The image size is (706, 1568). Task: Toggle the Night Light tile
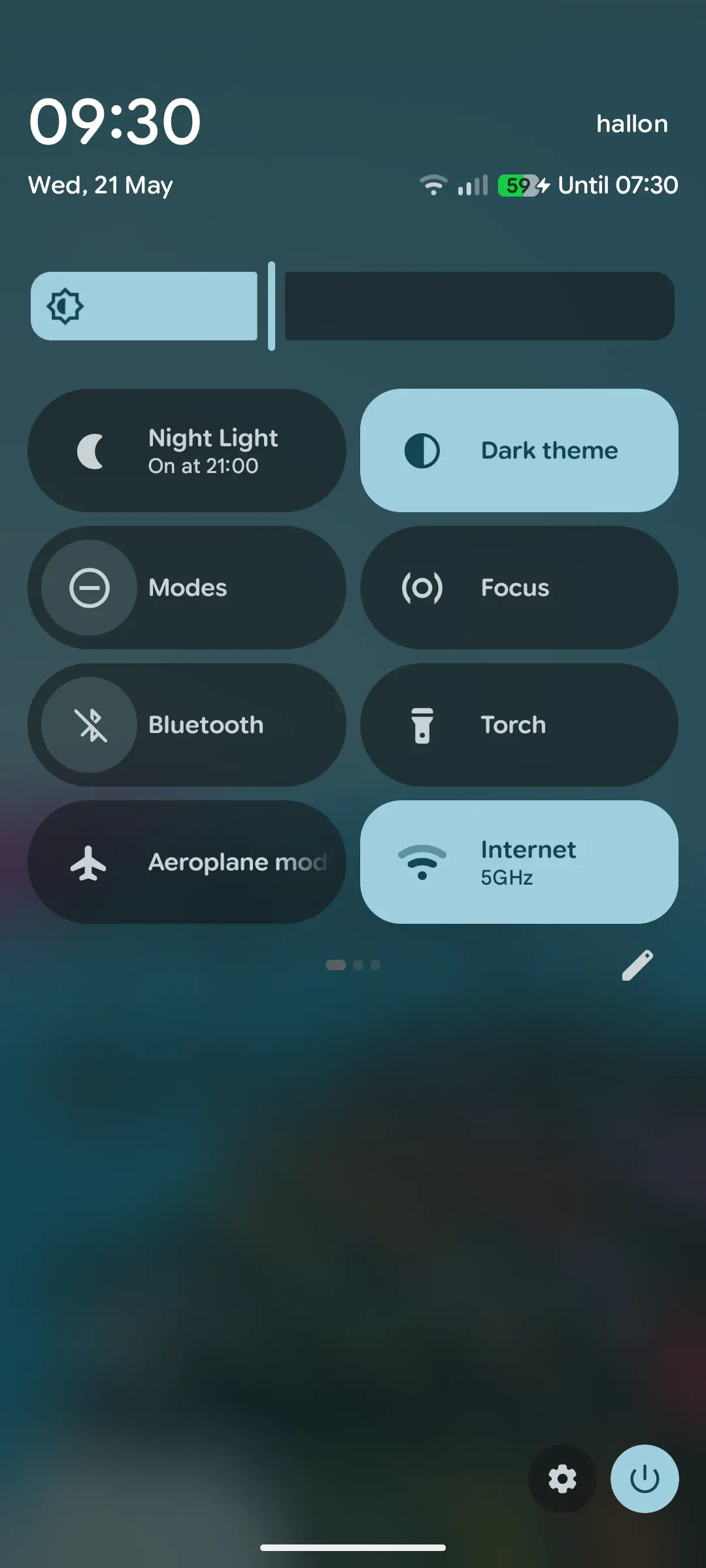click(x=187, y=451)
